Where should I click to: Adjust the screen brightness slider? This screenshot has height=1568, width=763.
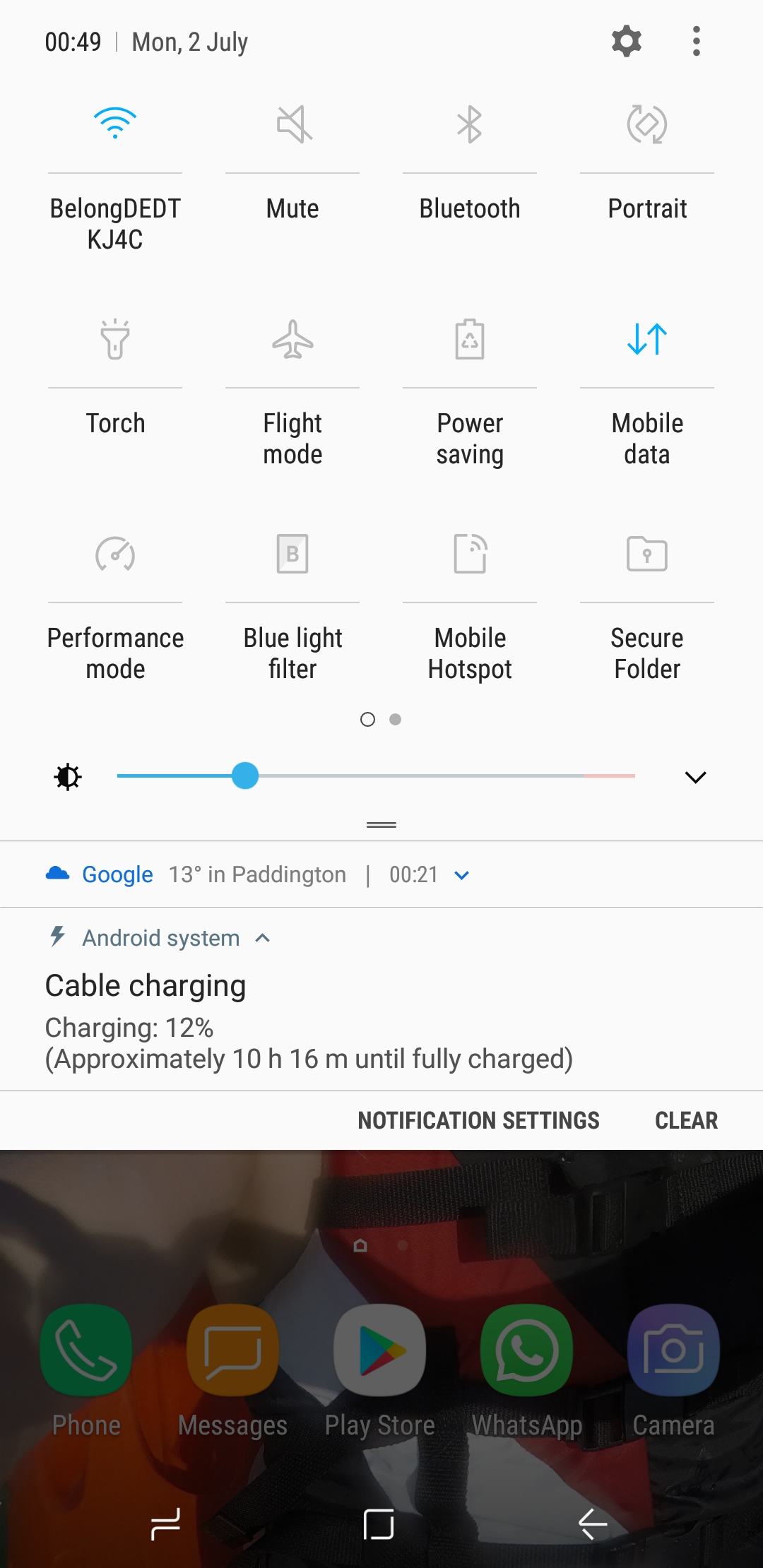[247, 777]
